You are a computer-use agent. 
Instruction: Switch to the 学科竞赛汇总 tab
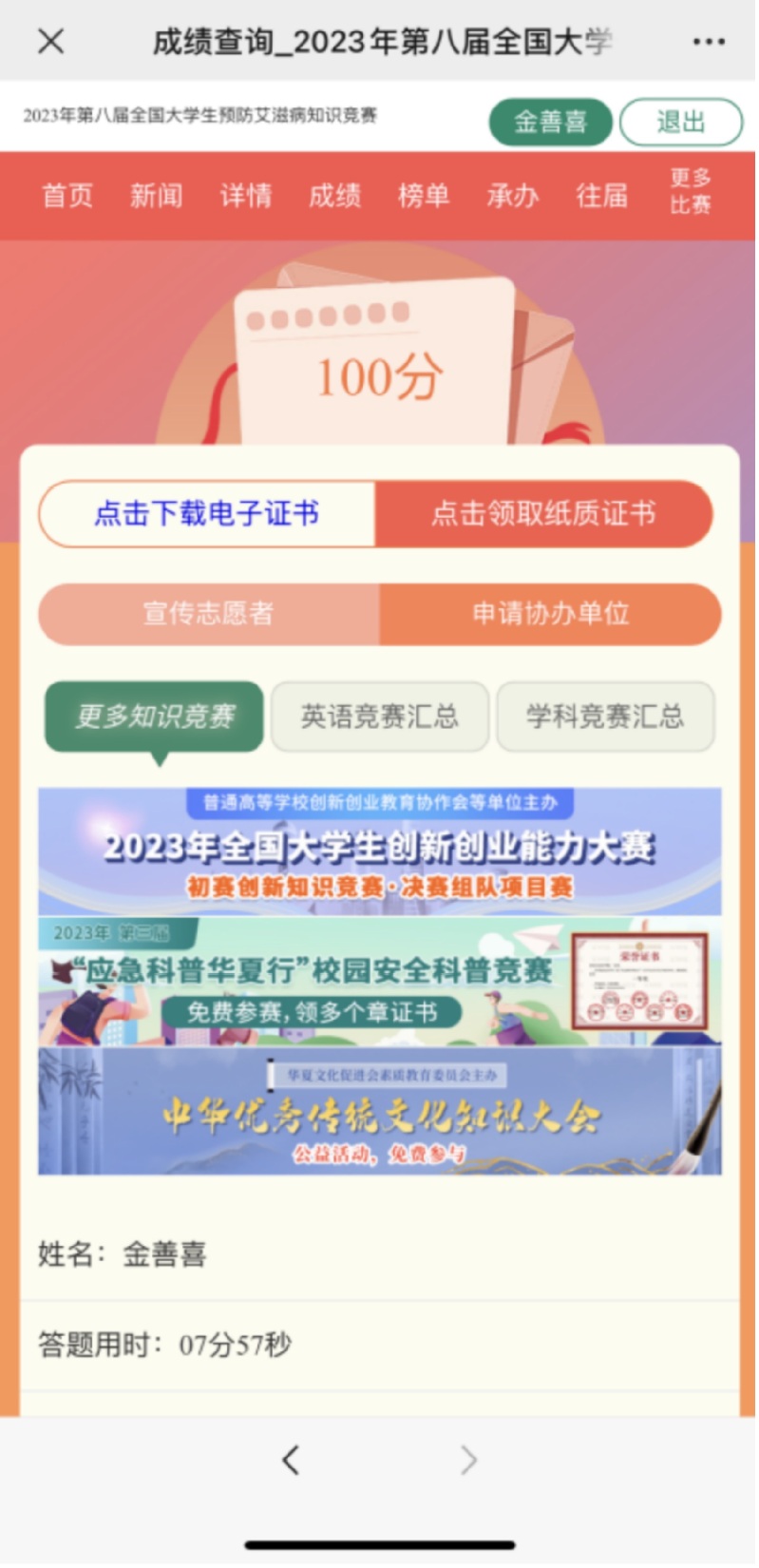click(605, 717)
